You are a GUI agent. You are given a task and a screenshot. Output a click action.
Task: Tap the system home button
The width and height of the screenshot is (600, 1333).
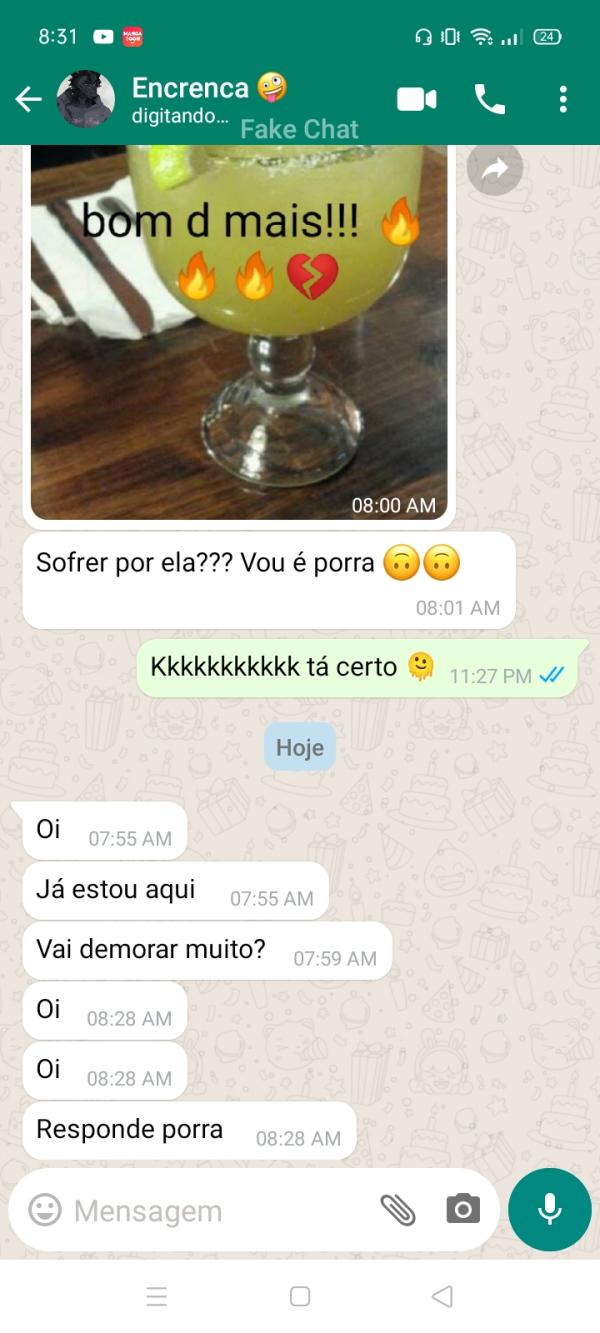tap(300, 1296)
